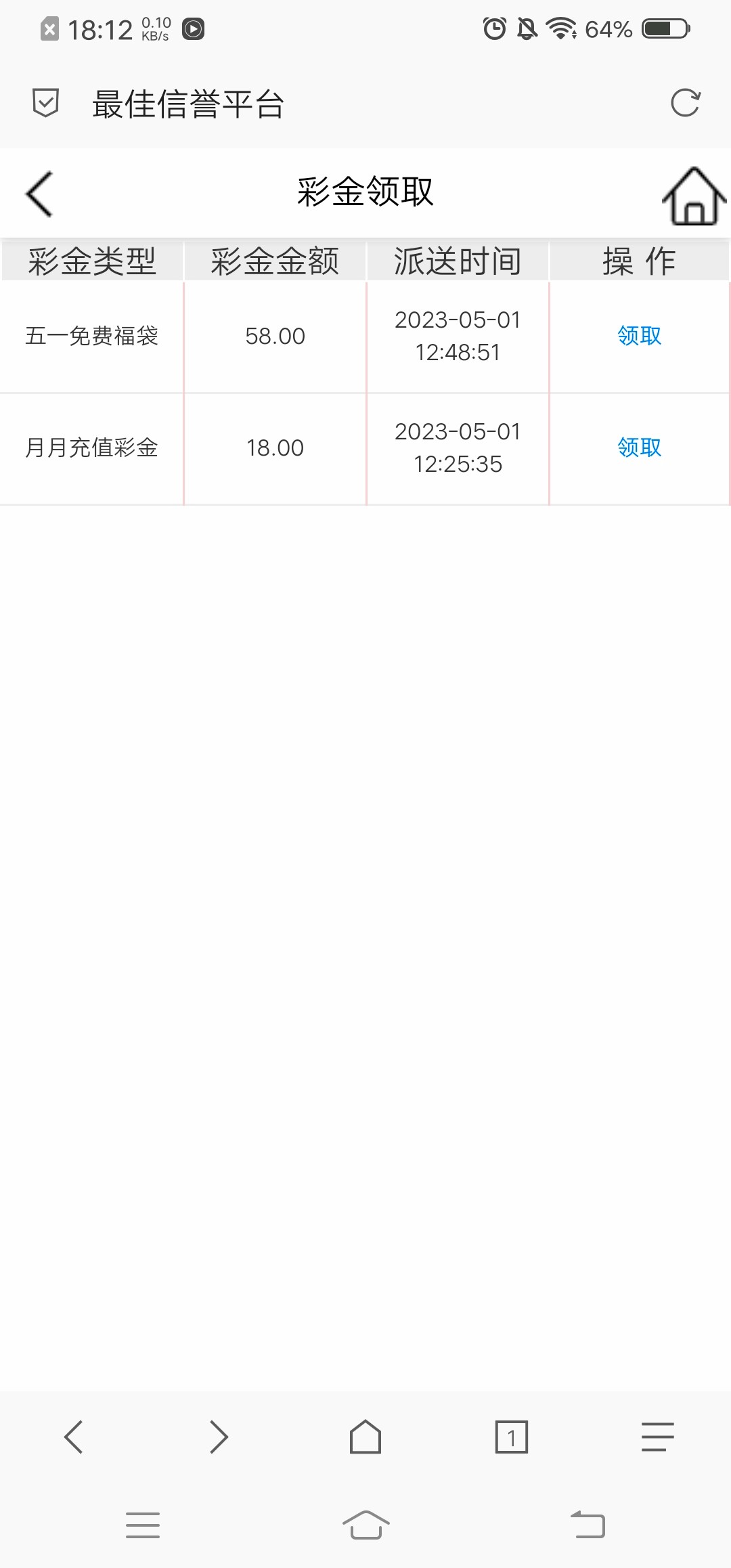Navigate back in the browser toolbar
The image size is (731, 1568).
tap(73, 1437)
